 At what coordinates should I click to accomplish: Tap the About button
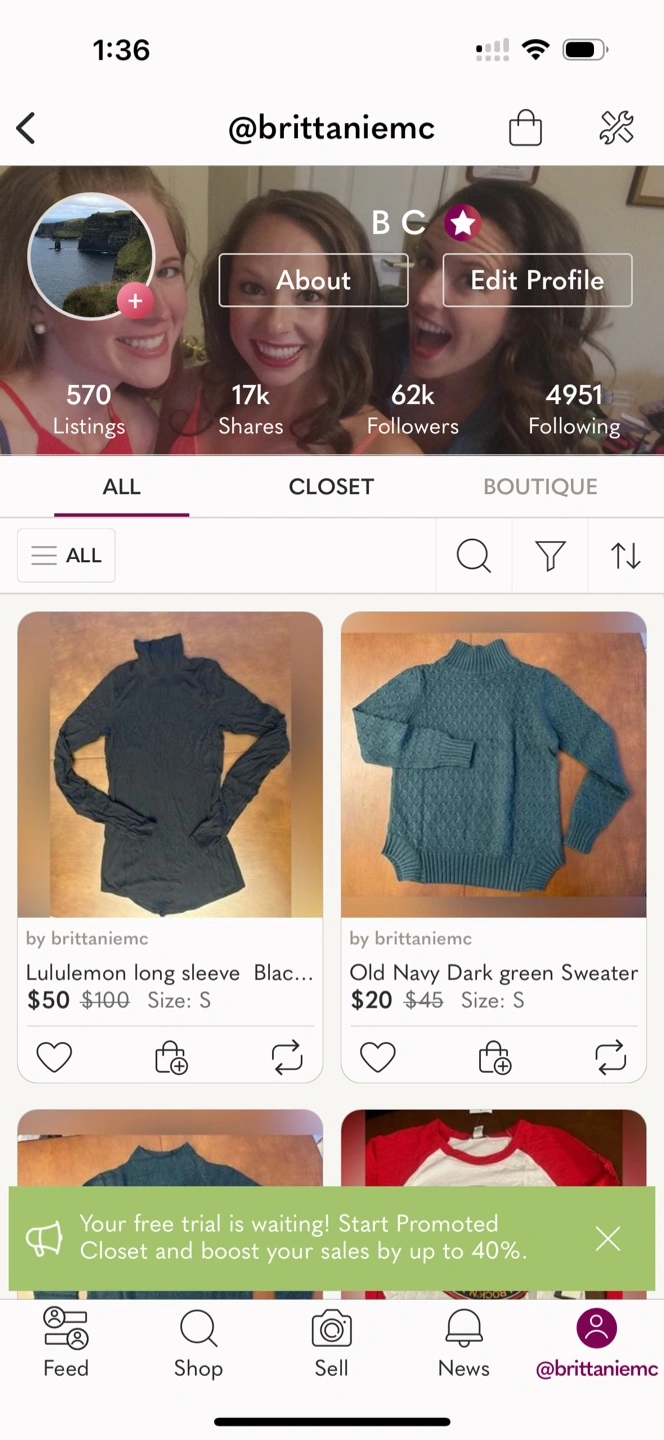pyautogui.click(x=313, y=280)
